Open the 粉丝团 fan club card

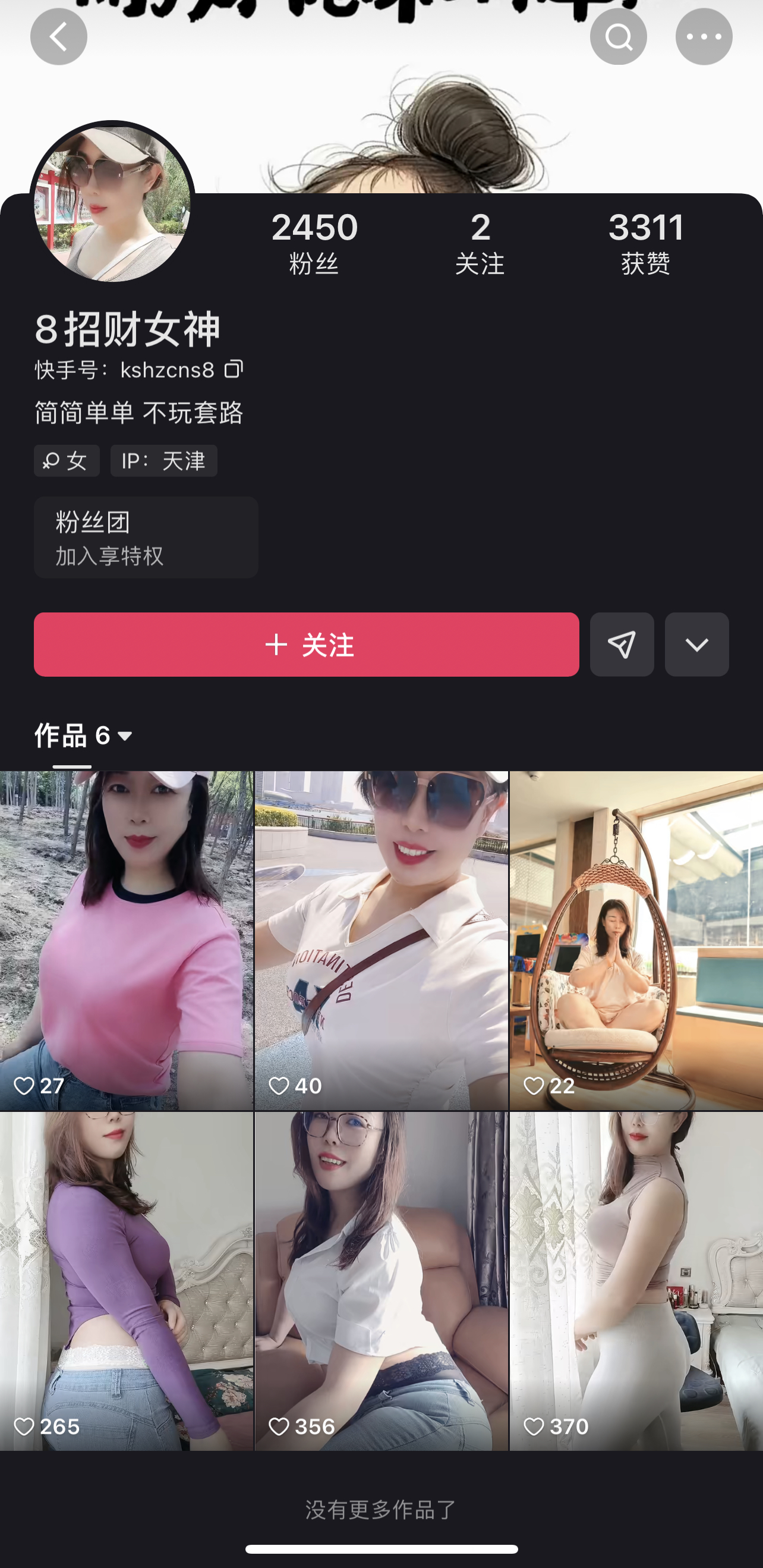146,537
